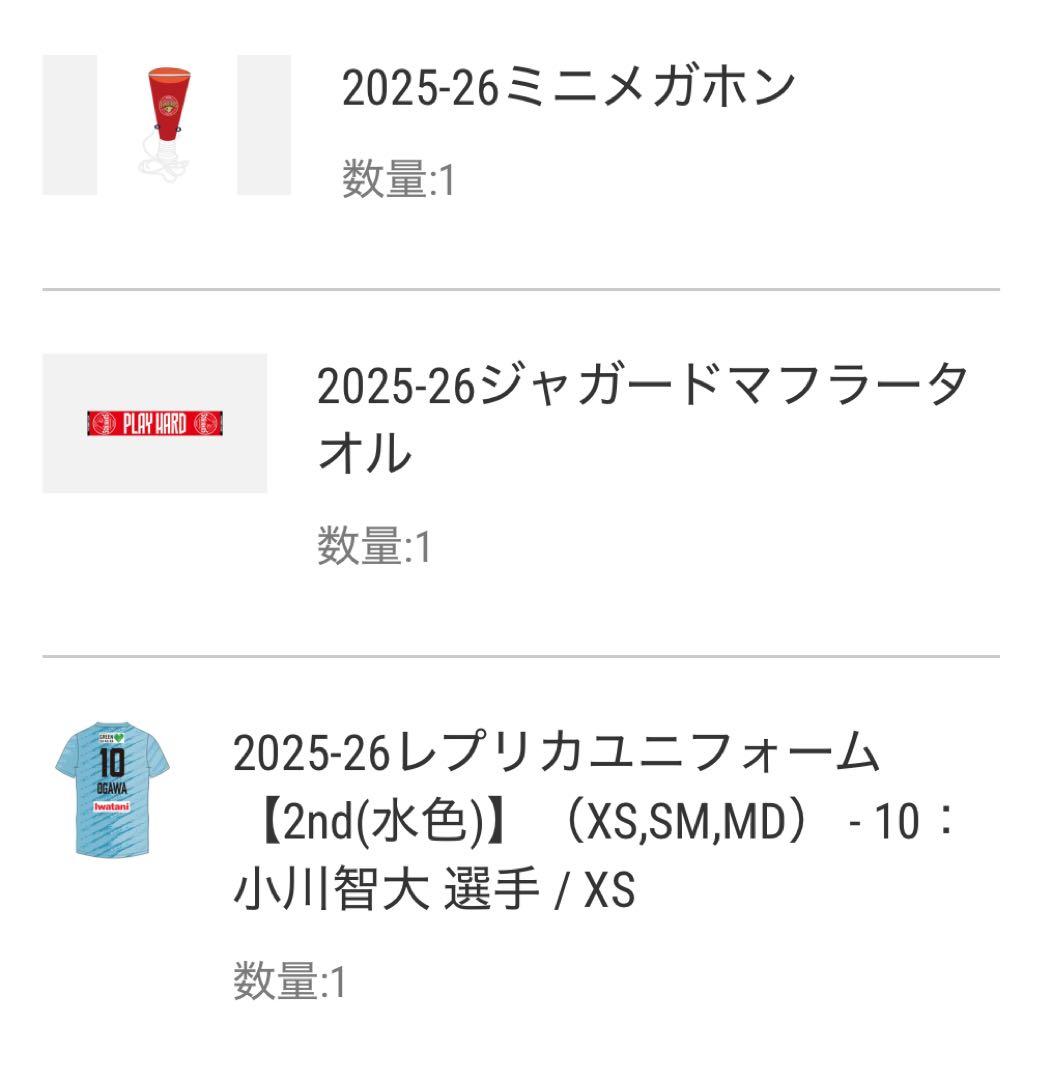The height and width of the screenshot is (1080, 1048).
Task: Click the Iwatani sponsor logo on the jersey
Action: coord(112,805)
